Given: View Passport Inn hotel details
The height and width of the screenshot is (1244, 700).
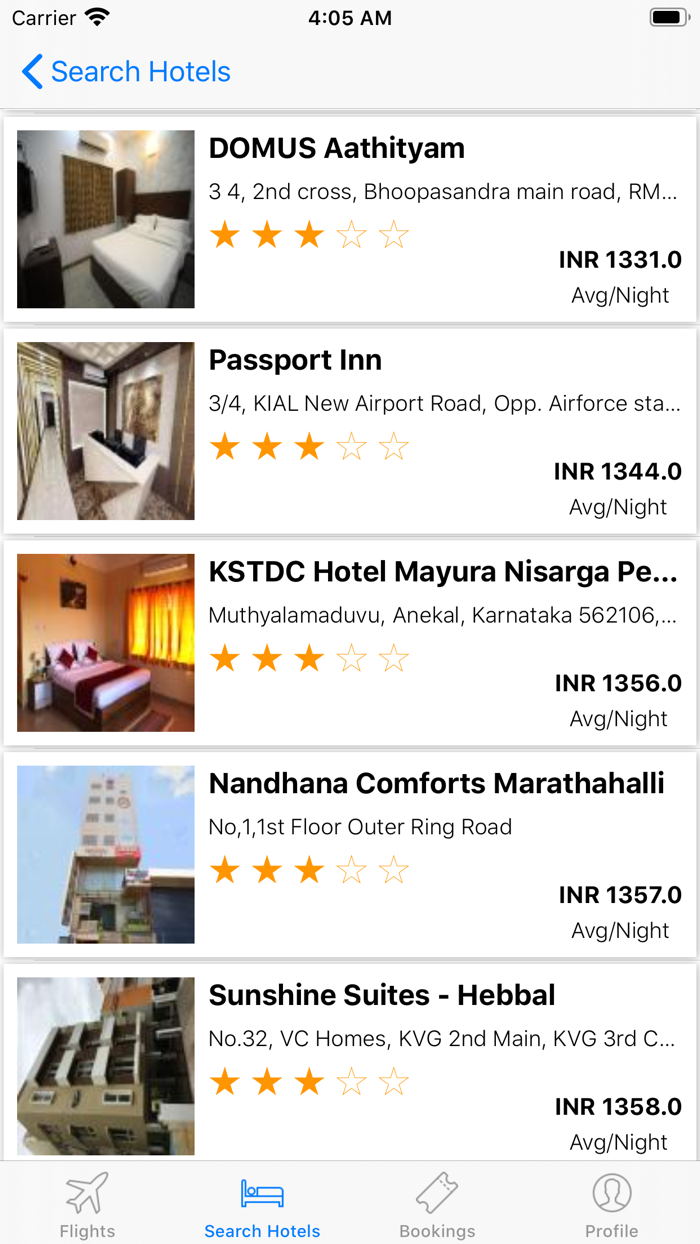Looking at the screenshot, I should [x=350, y=431].
